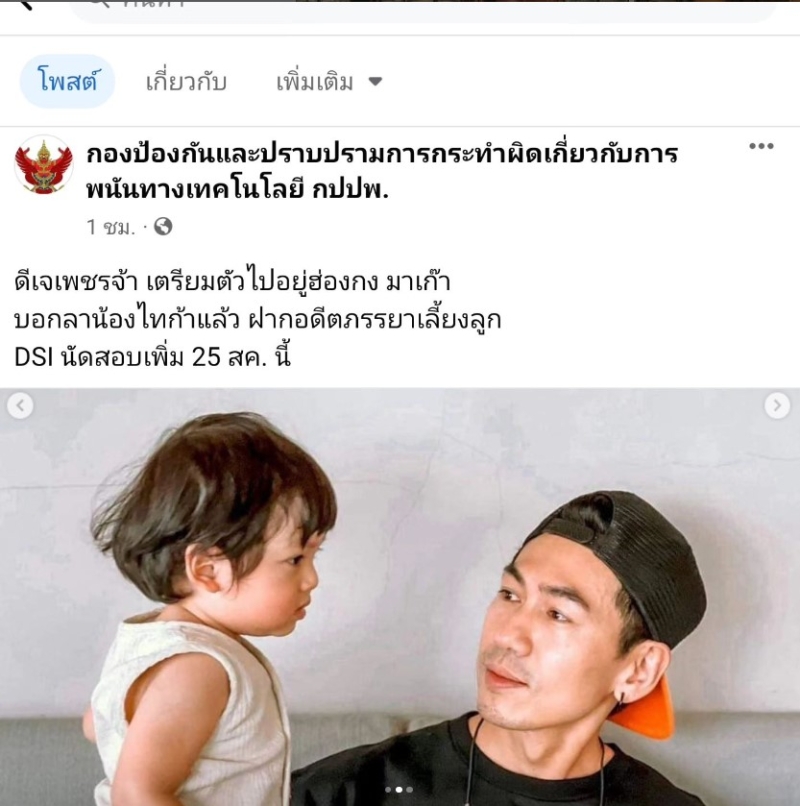Open the post's three-dot options menu
The height and width of the screenshot is (806, 800).
point(761,147)
